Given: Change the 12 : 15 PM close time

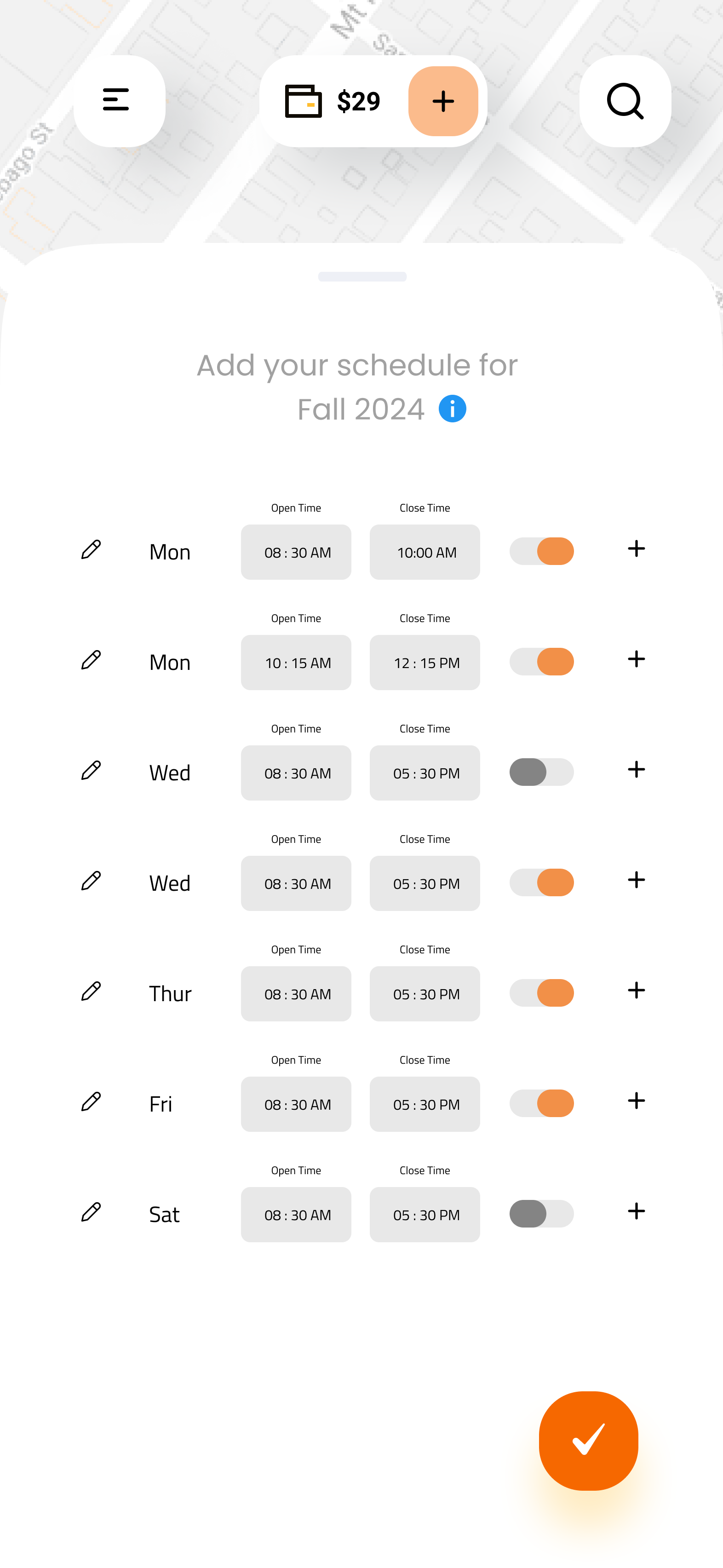Looking at the screenshot, I should [x=425, y=662].
